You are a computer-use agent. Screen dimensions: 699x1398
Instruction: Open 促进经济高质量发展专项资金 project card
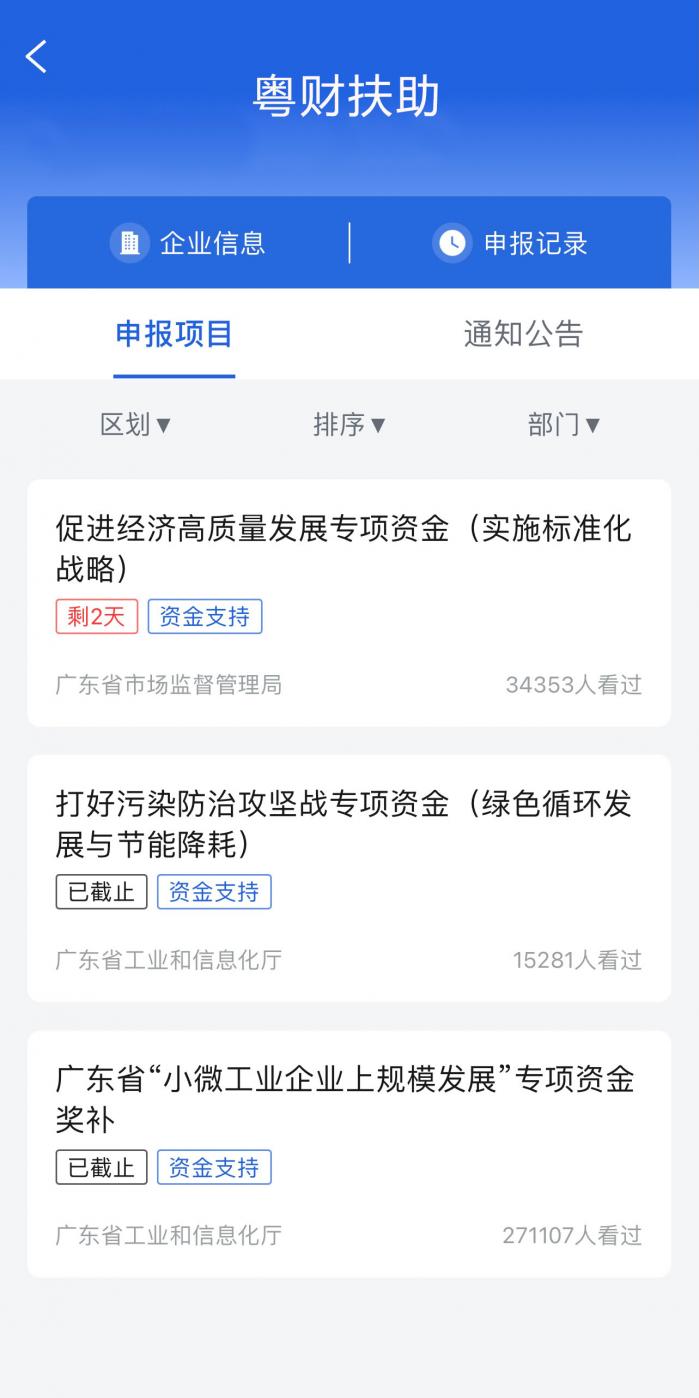point(349,549)
